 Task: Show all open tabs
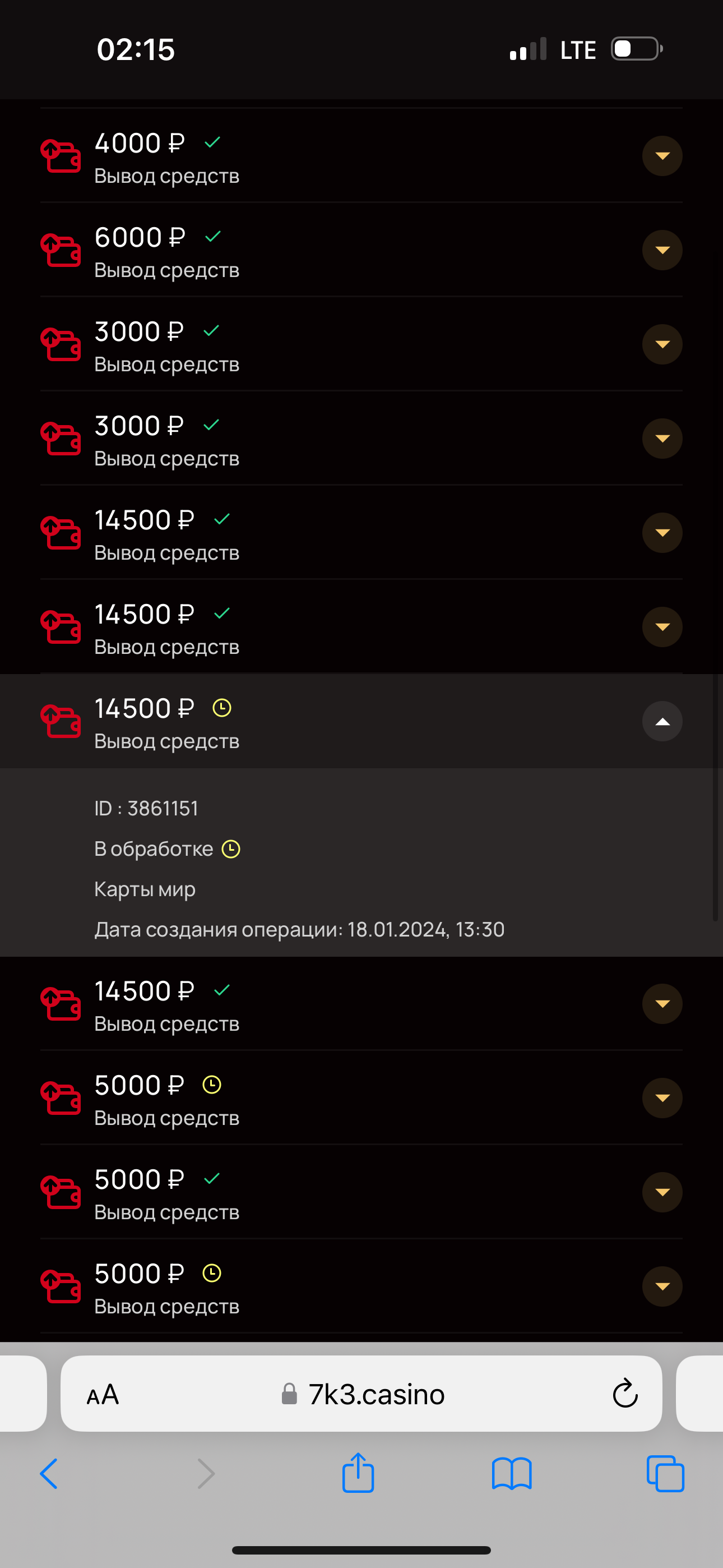coord(665,1474)
